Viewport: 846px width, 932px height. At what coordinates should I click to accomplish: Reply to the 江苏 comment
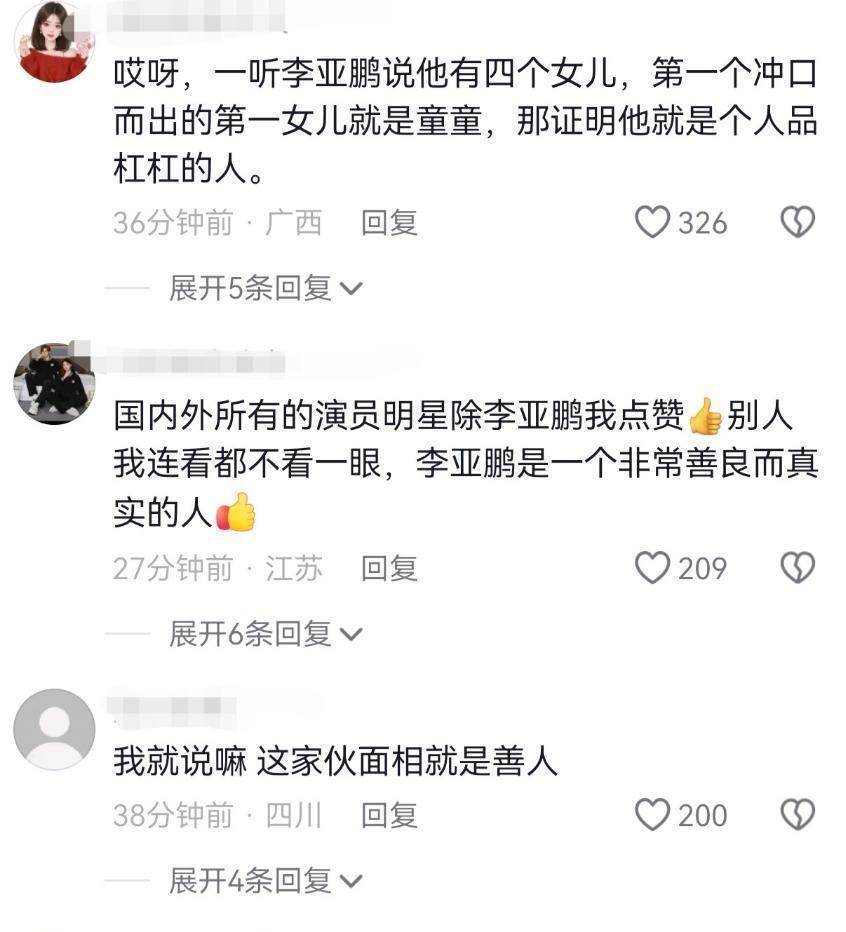point(389,569)
